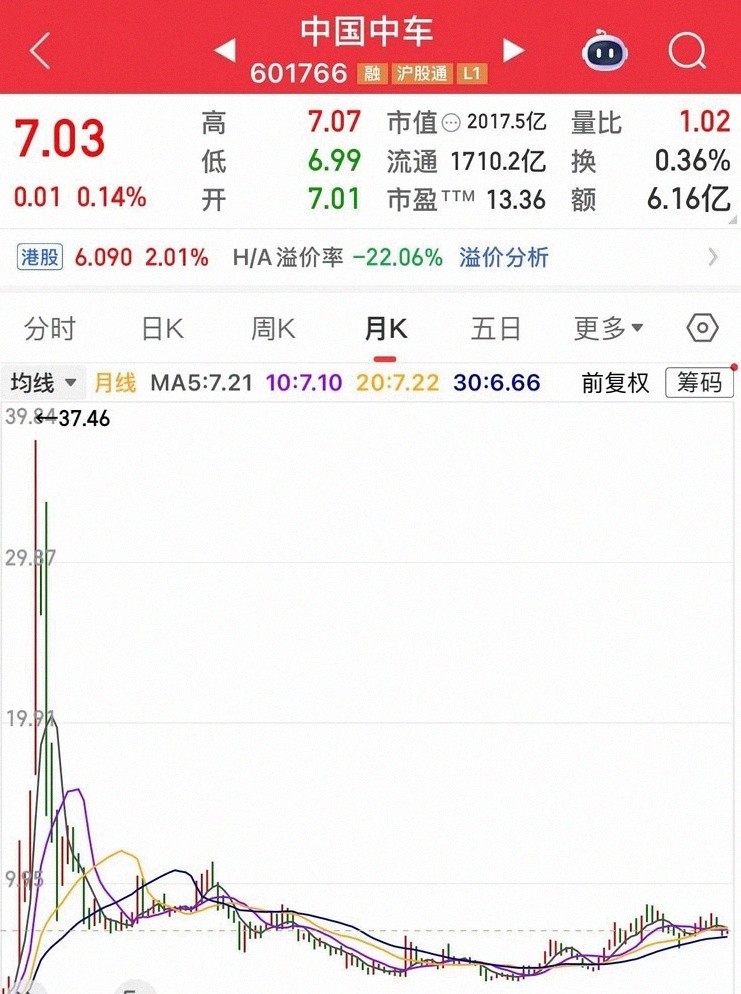Viewport: 741px width, 994px height.
Task: Tap the left arrow to view previous stock
Action: tap(224, 50)
